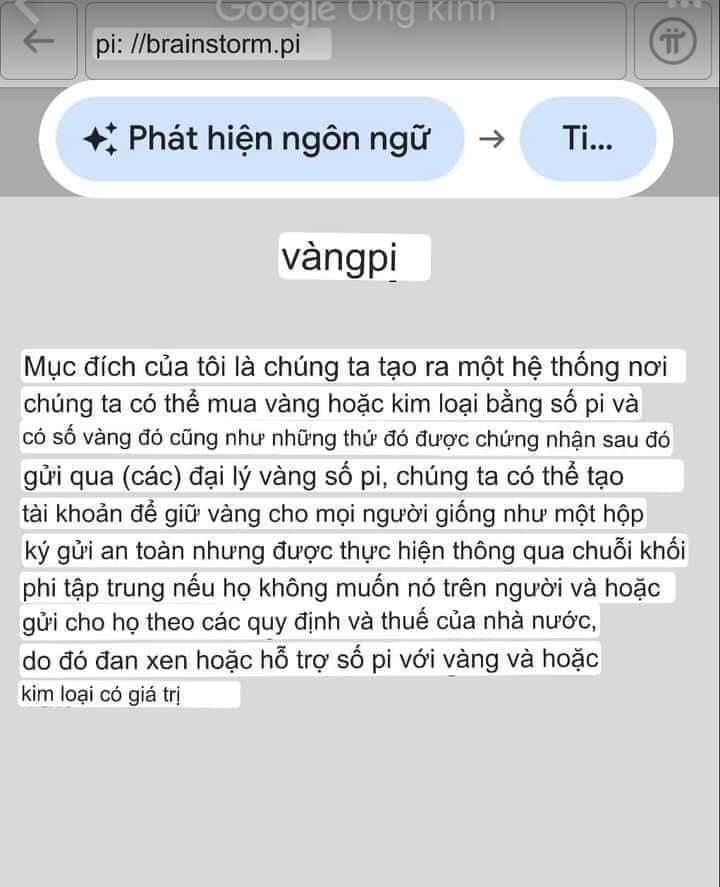
Task: Change the target language chip Ti...
Action: 589,139
